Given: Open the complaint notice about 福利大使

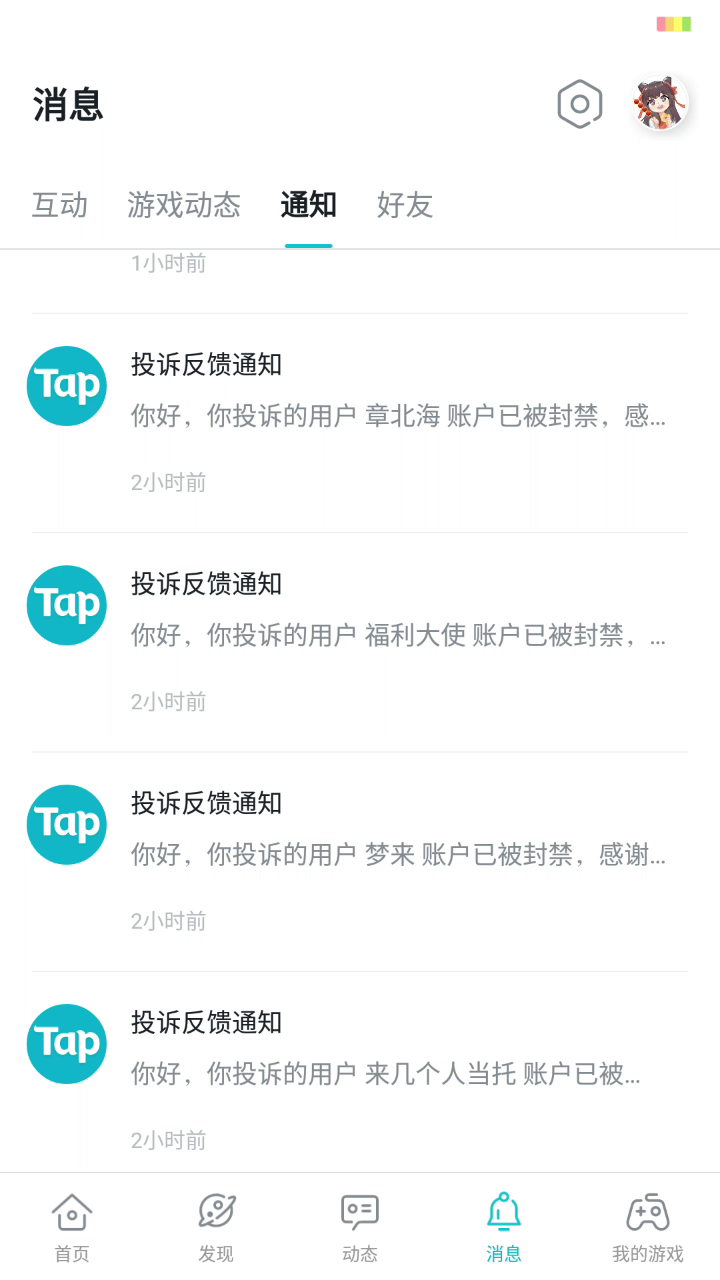Looking at the screenshot, I should coord(398,635).
